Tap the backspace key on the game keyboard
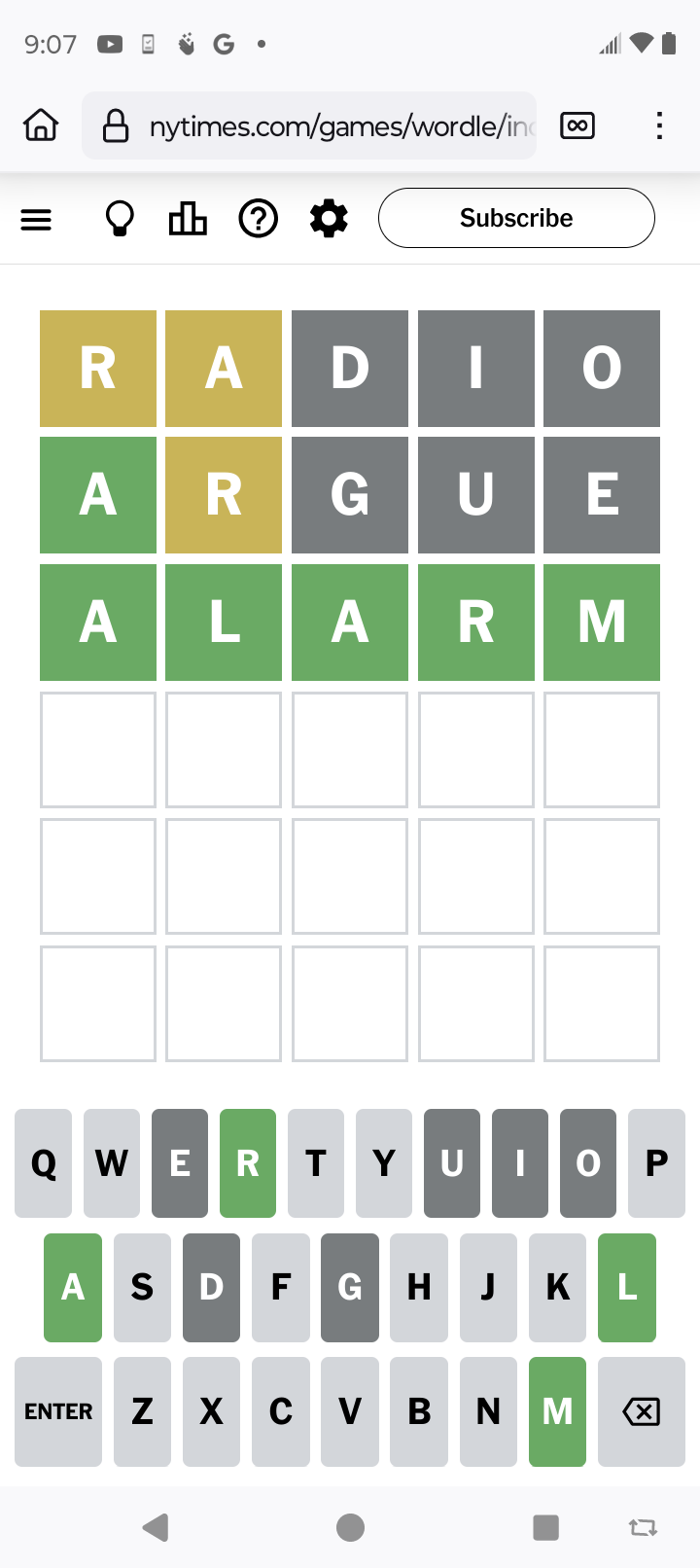 642,1411
